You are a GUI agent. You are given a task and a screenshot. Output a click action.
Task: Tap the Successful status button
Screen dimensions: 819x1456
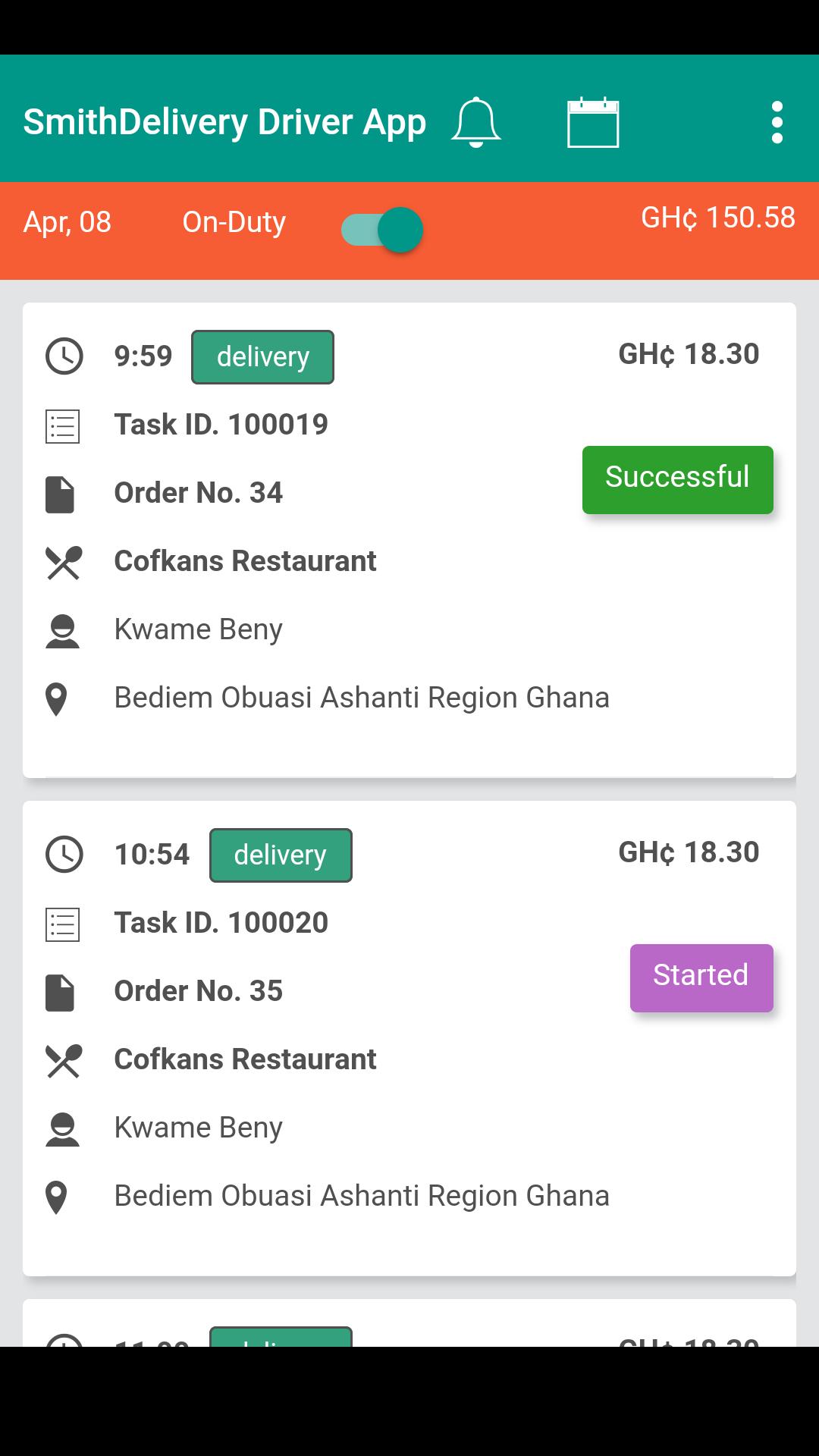coord(678,479)
